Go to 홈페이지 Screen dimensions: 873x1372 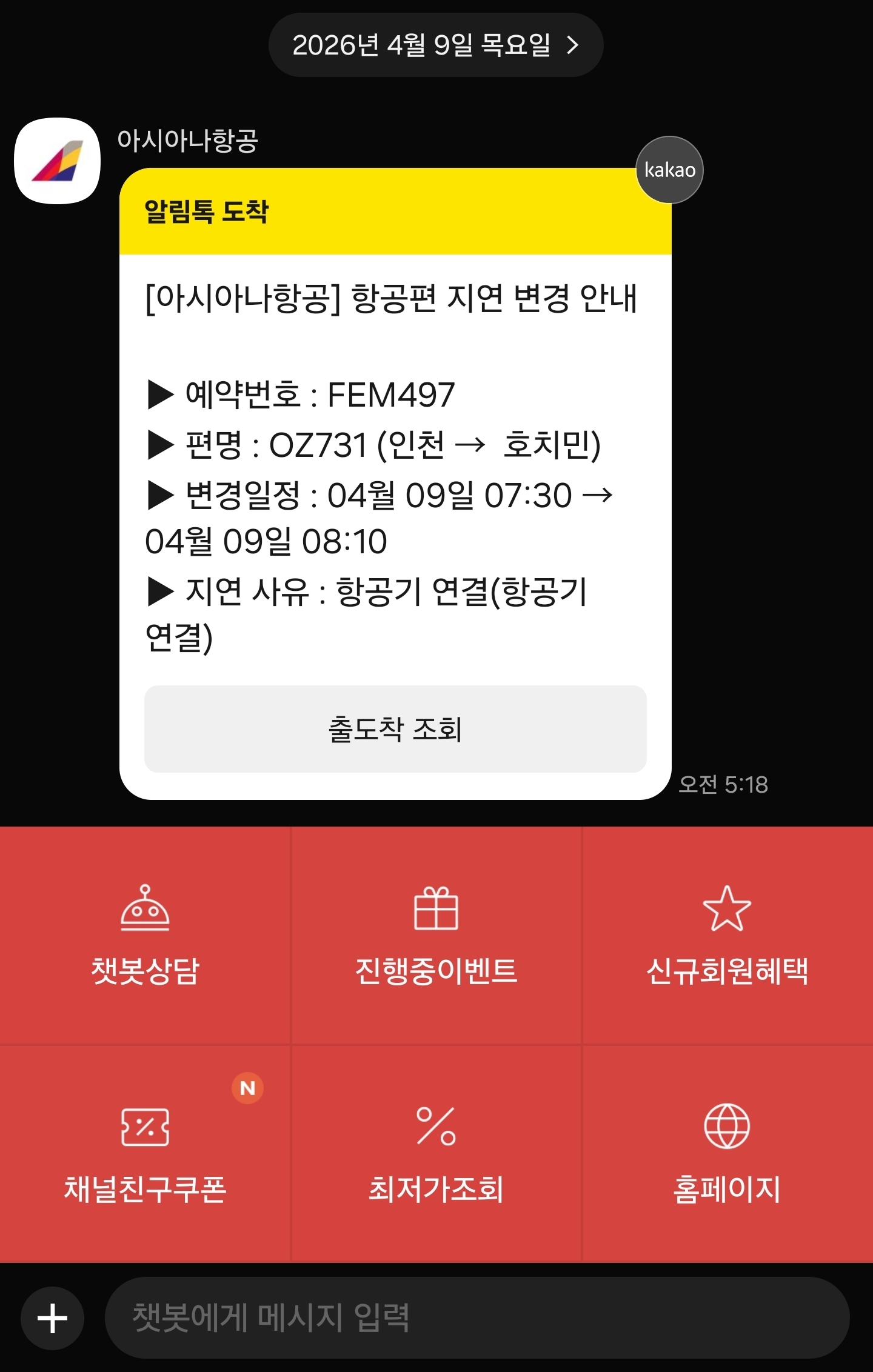[727, 1153]
